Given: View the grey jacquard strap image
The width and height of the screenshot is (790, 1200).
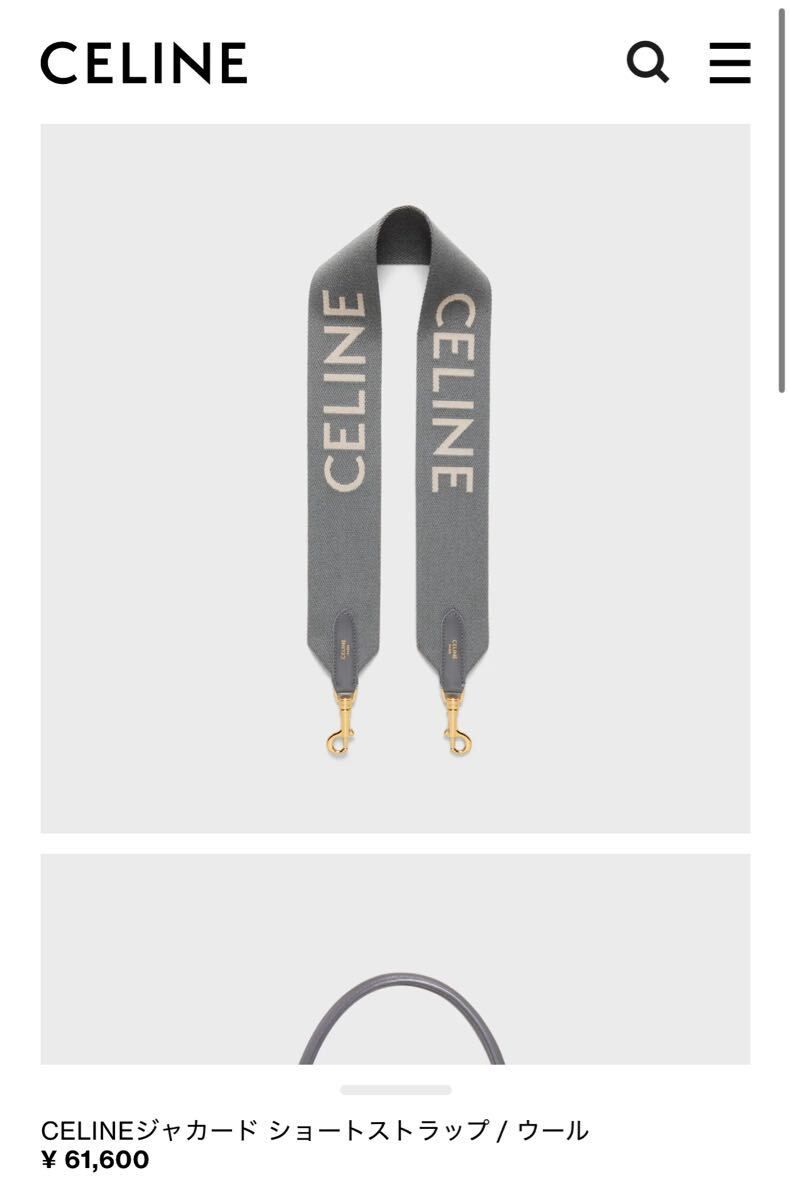Looking at the screenshot, I should [x=395, y=478].
